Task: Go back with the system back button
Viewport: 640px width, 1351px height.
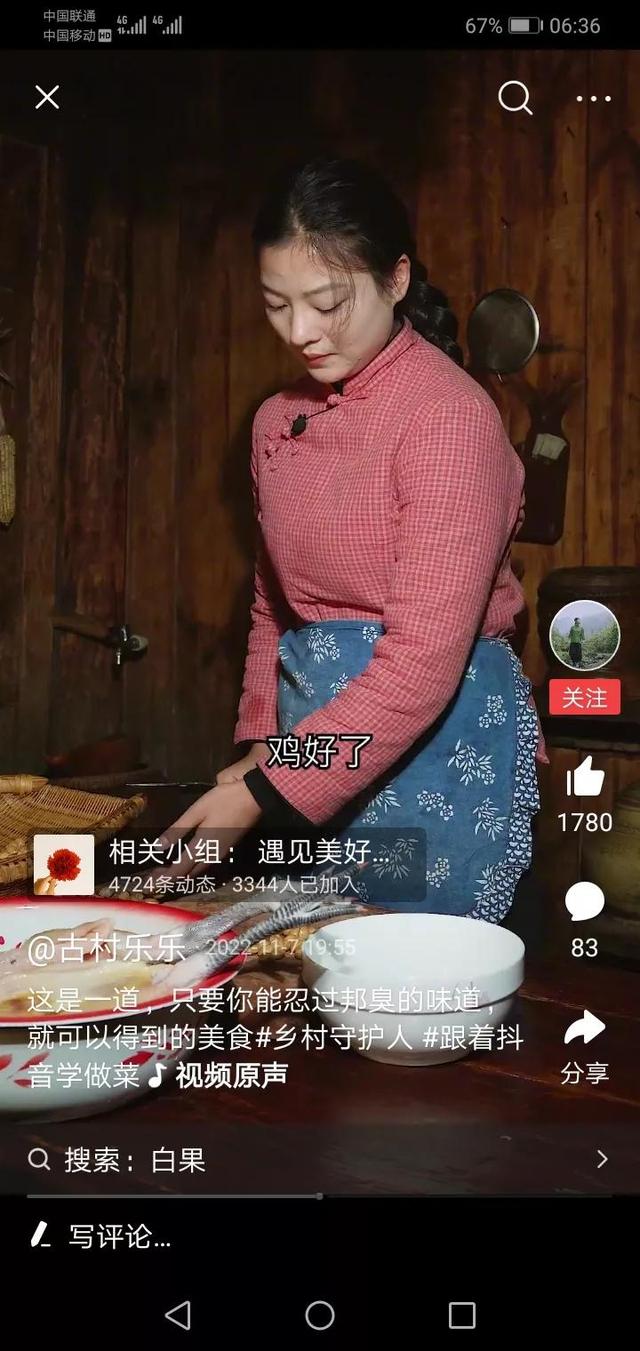Action: [x=178, y=1315]
